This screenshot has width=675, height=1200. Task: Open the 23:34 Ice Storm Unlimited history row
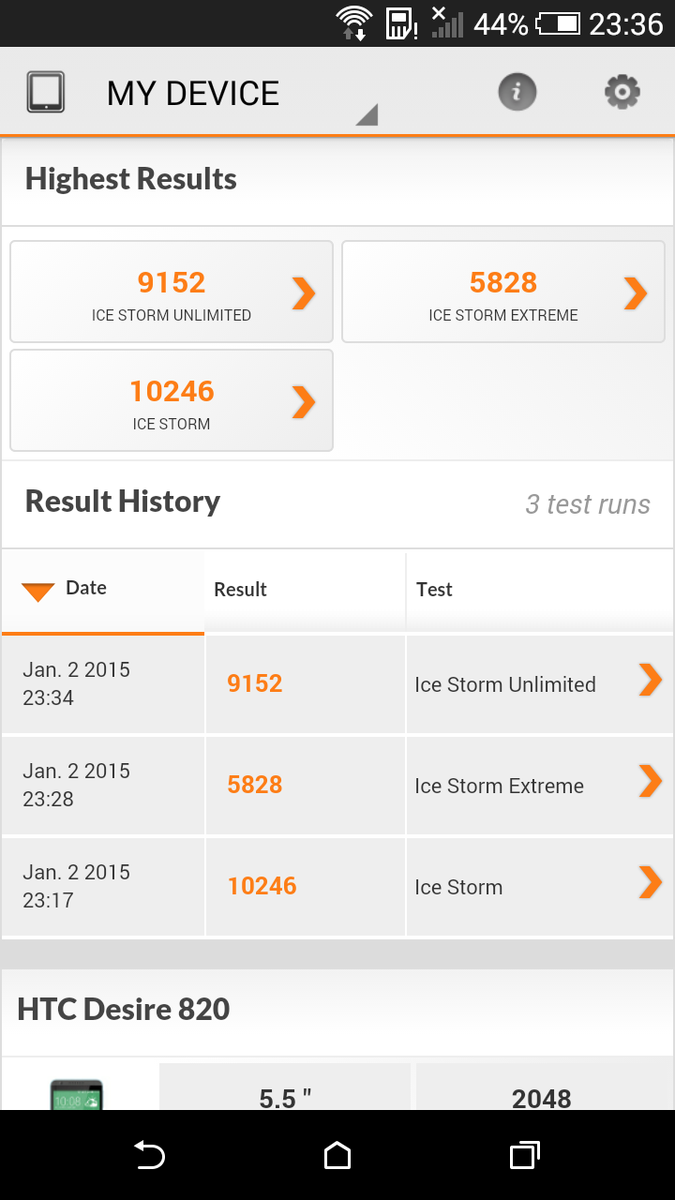coord(337,684)
